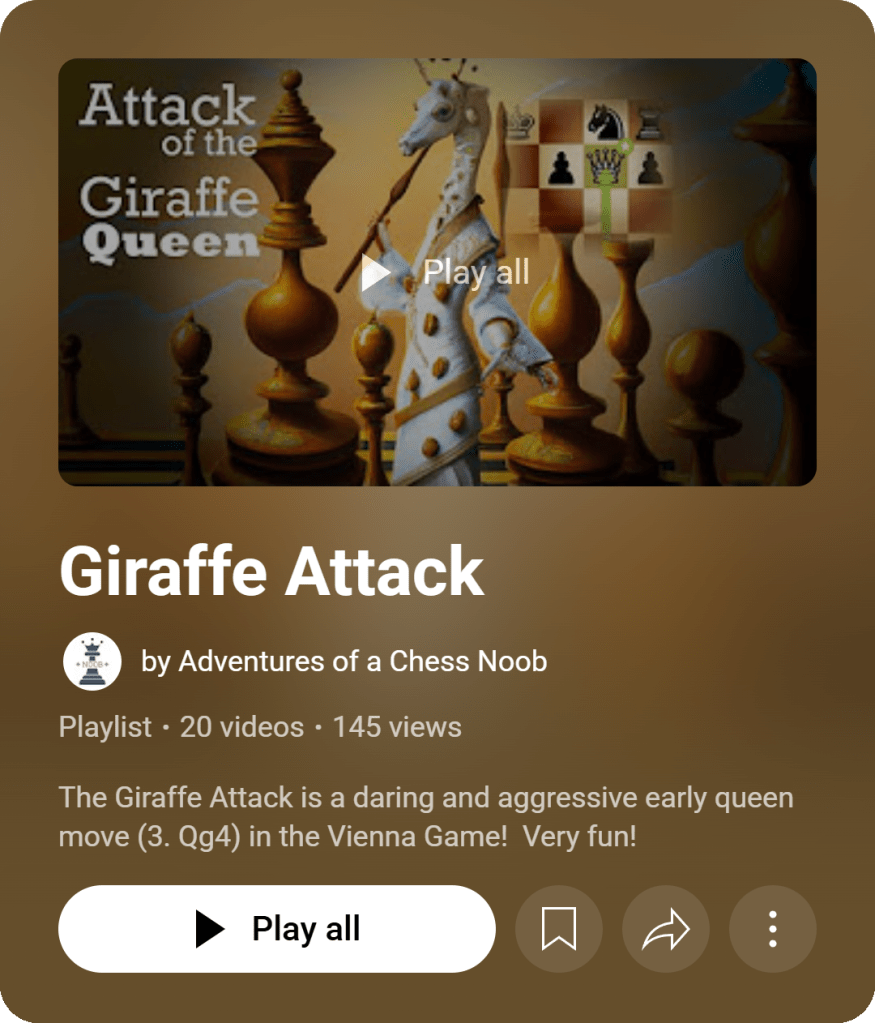Open Adventures of a Chess Noob channel

click(x=343, y=661)
